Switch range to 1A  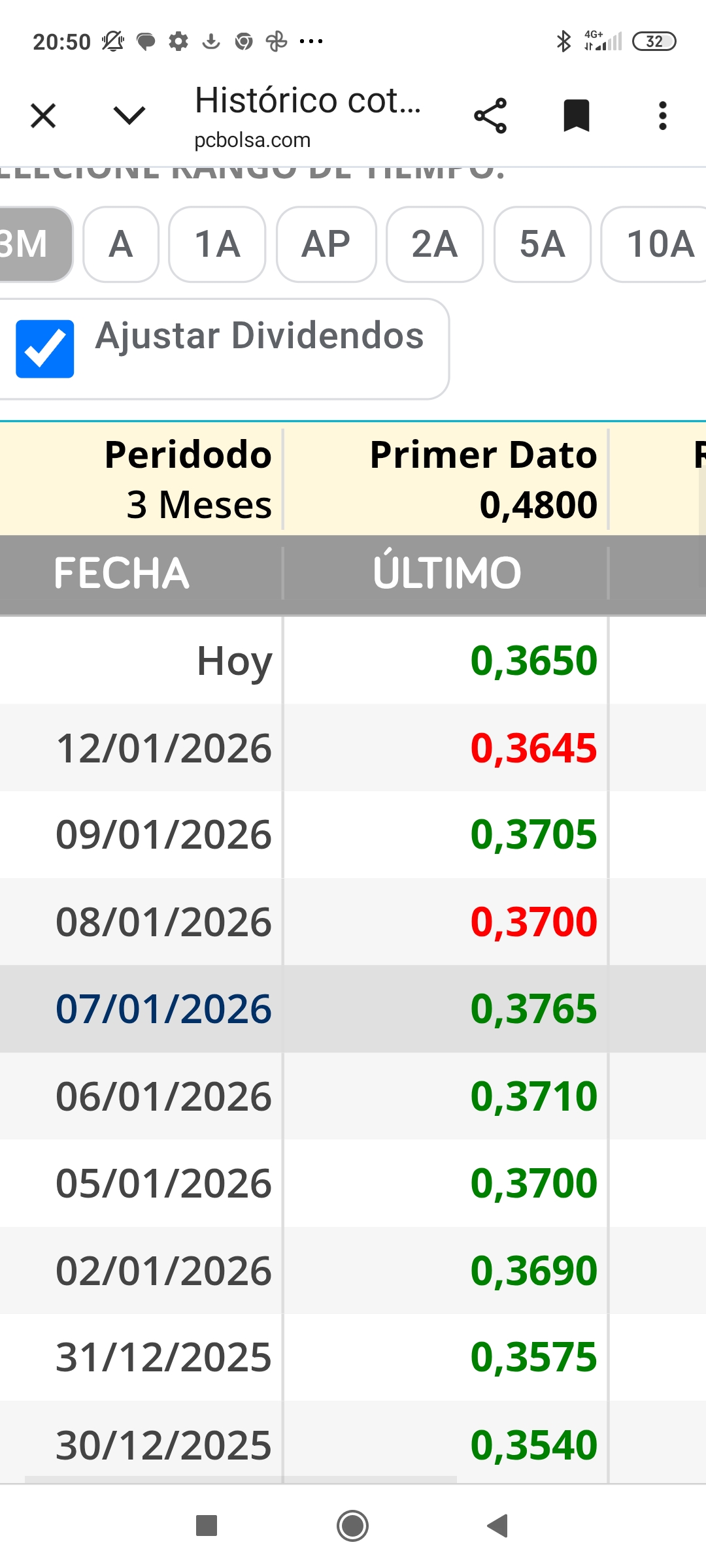pos(217,244)
